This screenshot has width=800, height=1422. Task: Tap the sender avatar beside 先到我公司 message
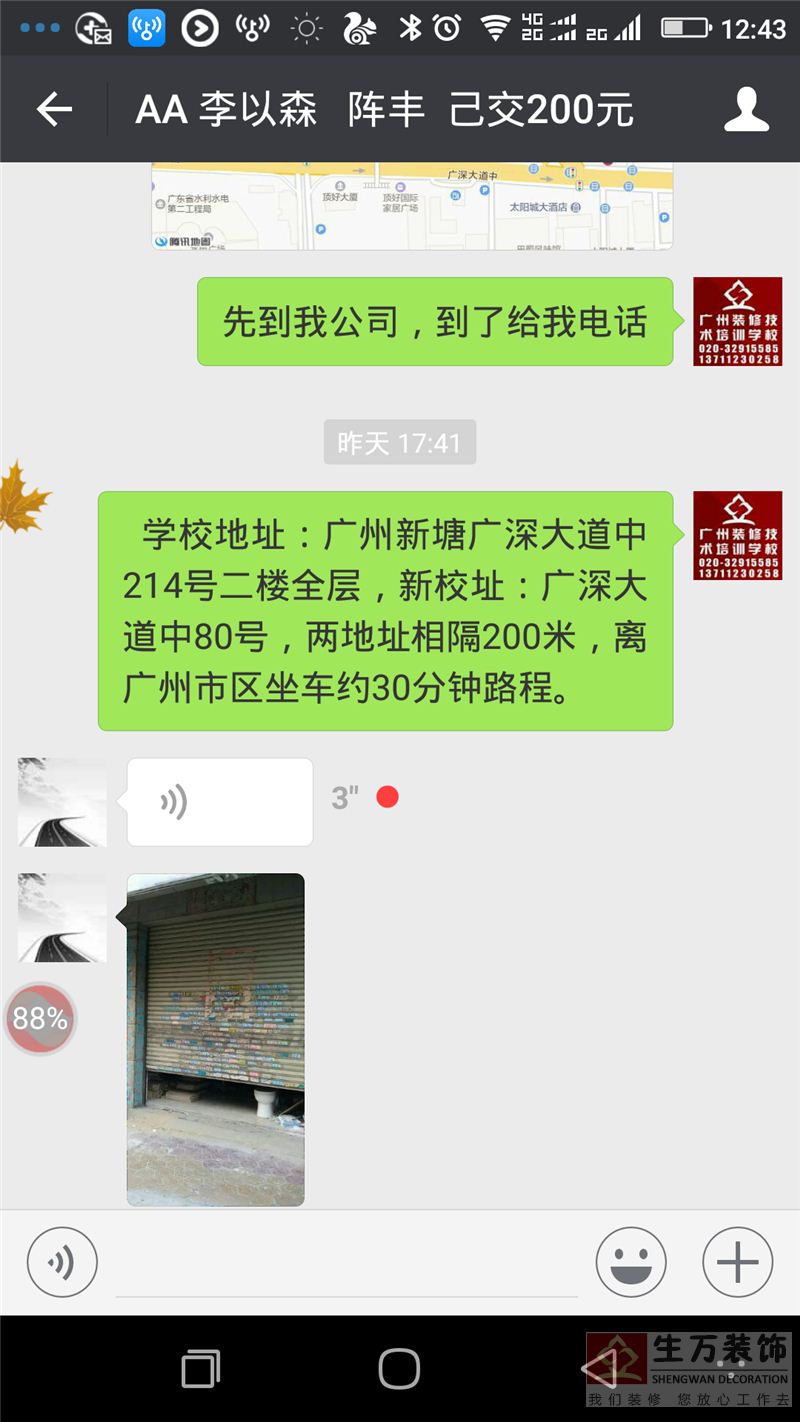(x=738, y=322)
